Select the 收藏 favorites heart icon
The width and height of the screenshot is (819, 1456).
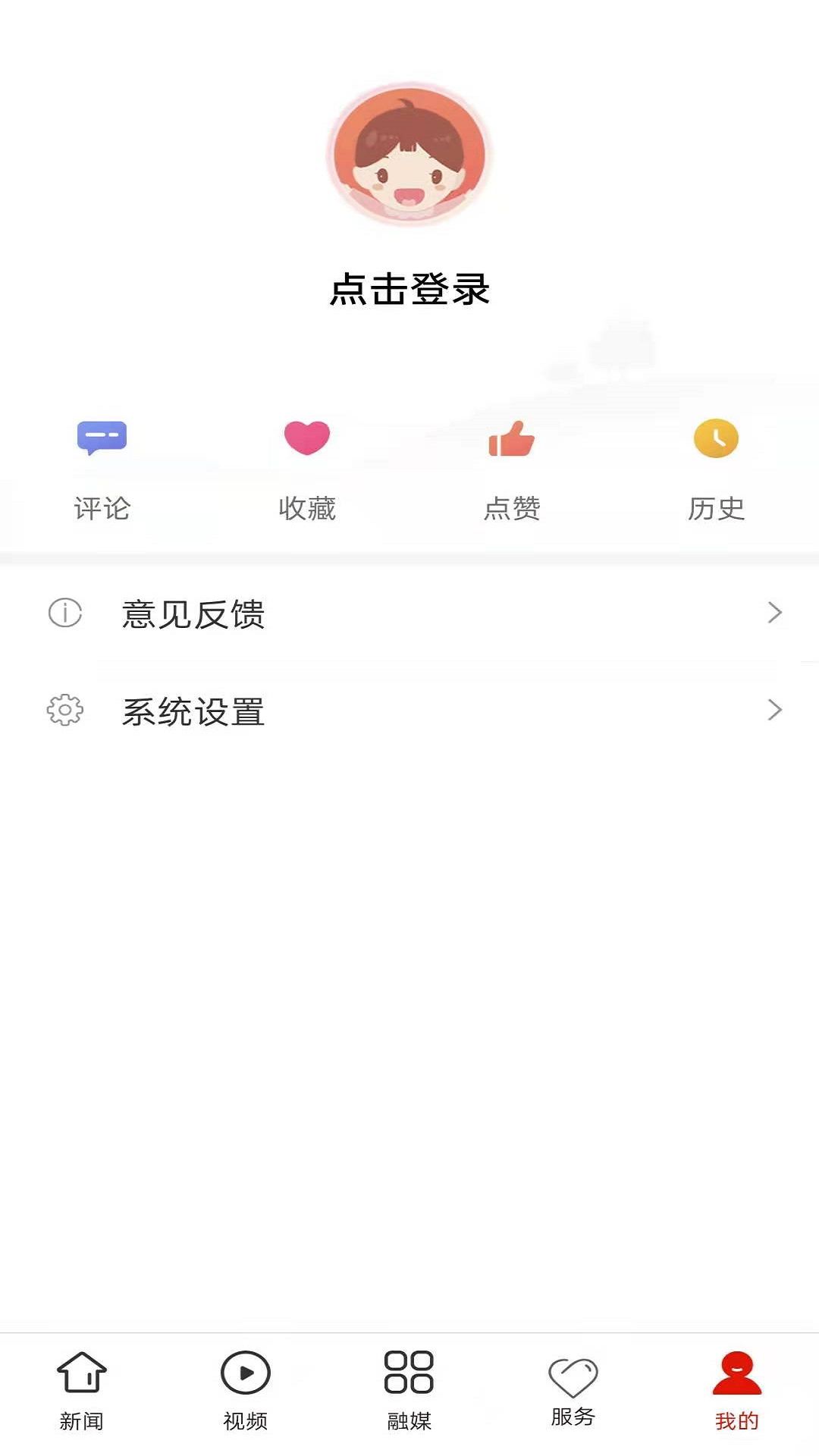[306, 438]
